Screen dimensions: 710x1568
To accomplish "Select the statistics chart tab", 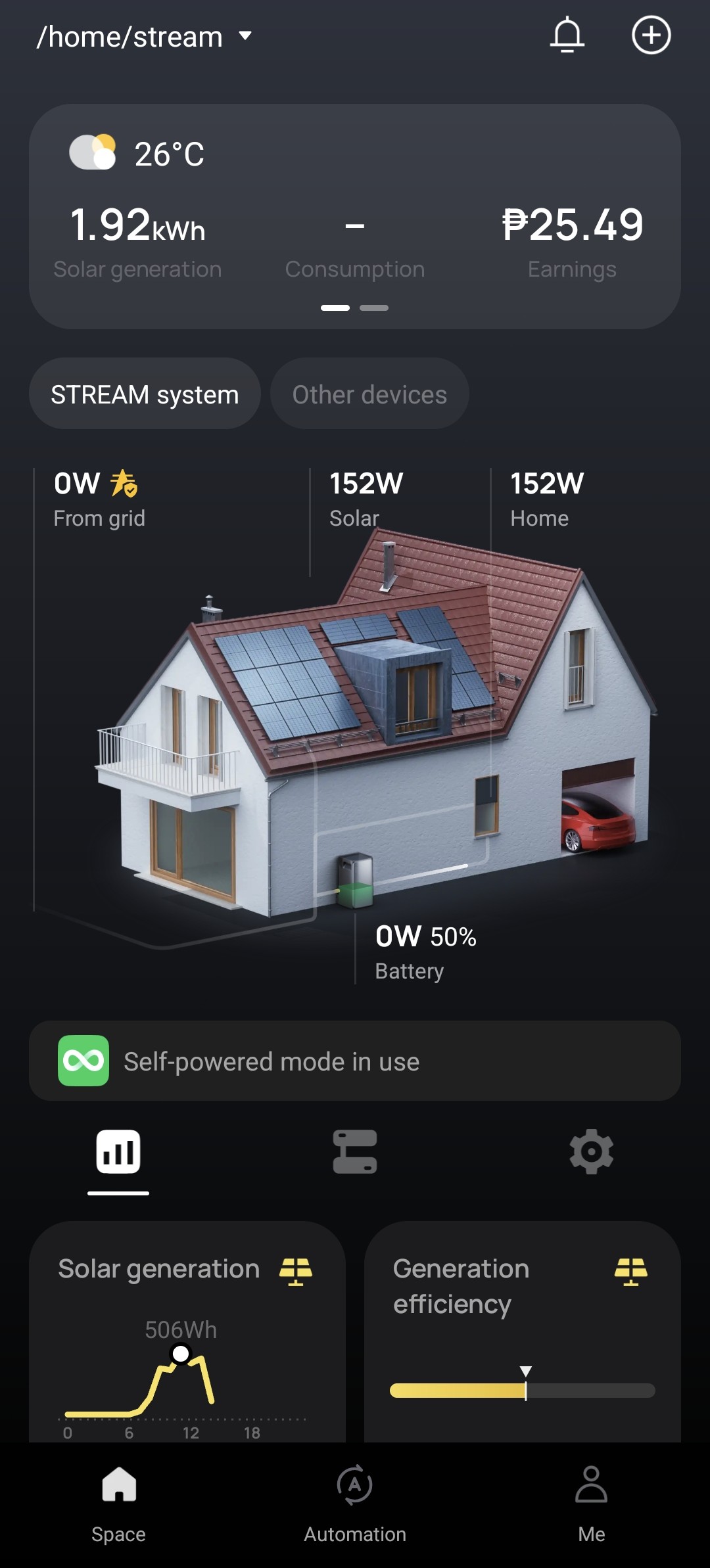I will [118, 1152].
